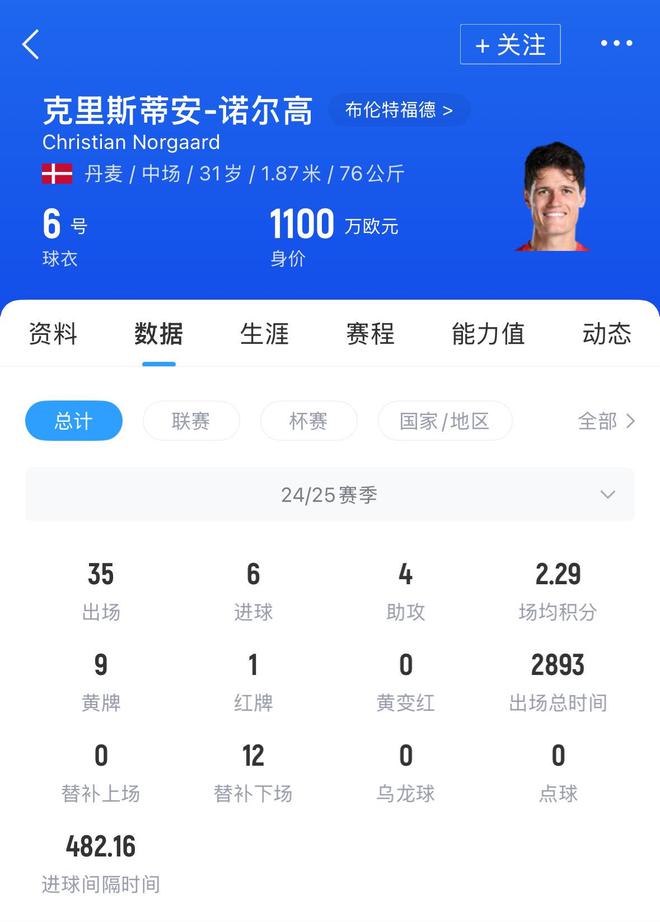Open the three-dot overflow menu

616,44
